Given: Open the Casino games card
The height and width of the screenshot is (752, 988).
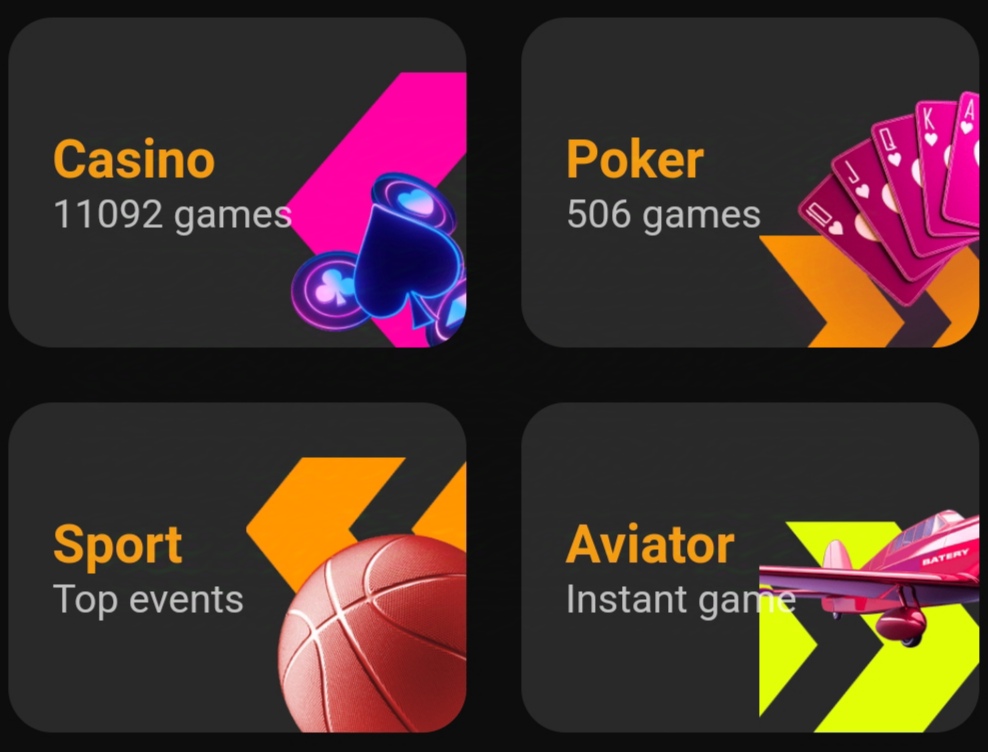Looking at the screenshot, I should click(237, 183).
